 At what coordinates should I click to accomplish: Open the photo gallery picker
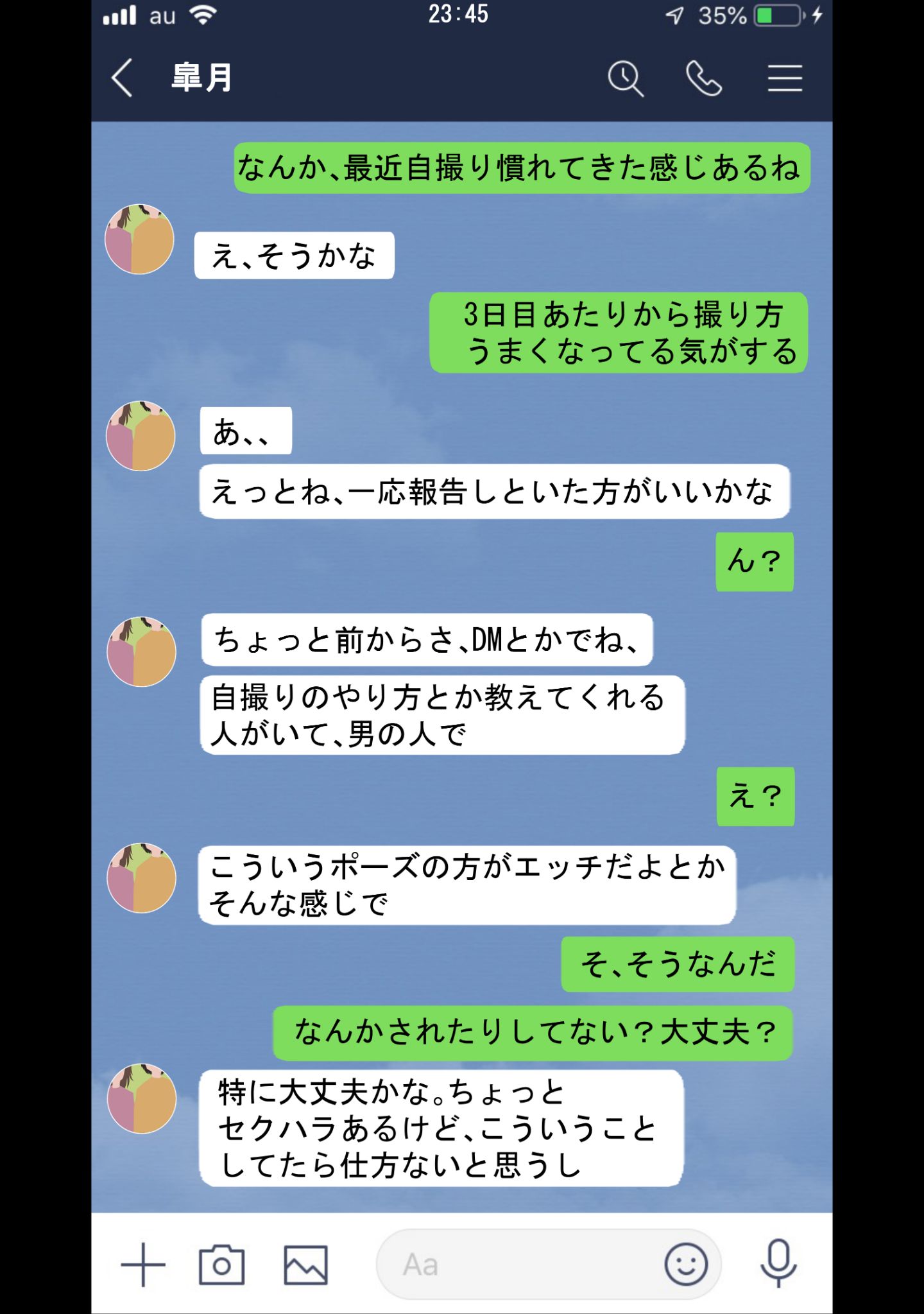tap(305, 1265)
